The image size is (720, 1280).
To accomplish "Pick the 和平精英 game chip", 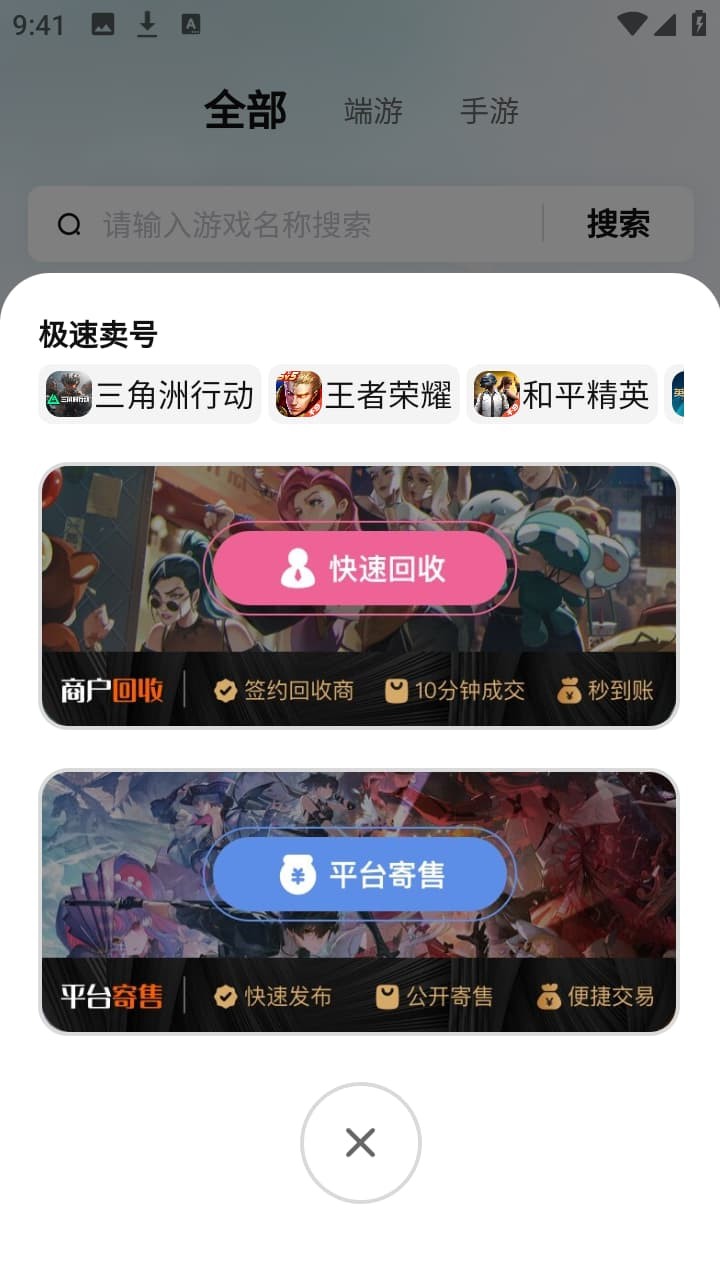I will [562, 395].
